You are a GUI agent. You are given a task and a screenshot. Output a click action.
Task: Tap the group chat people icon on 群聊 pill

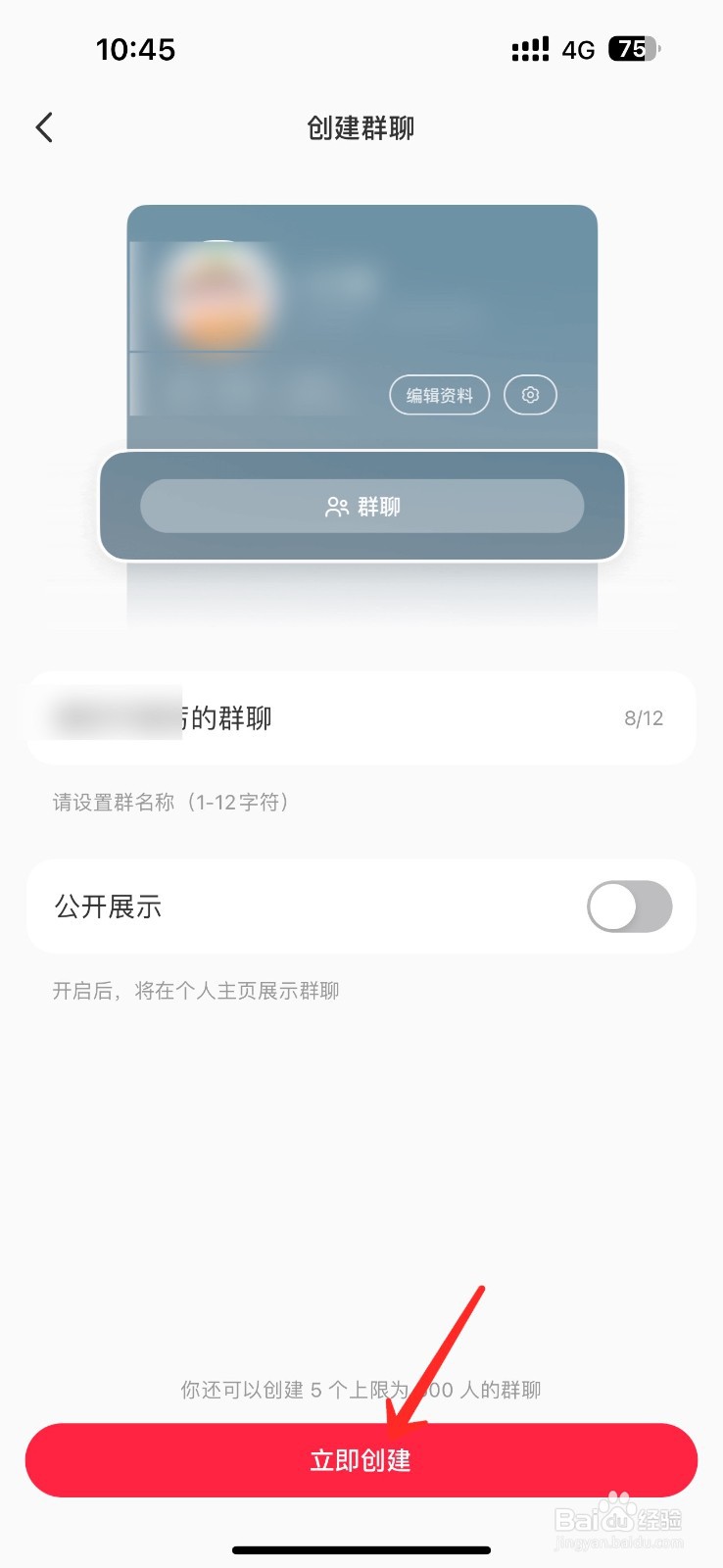pos(337,506)
